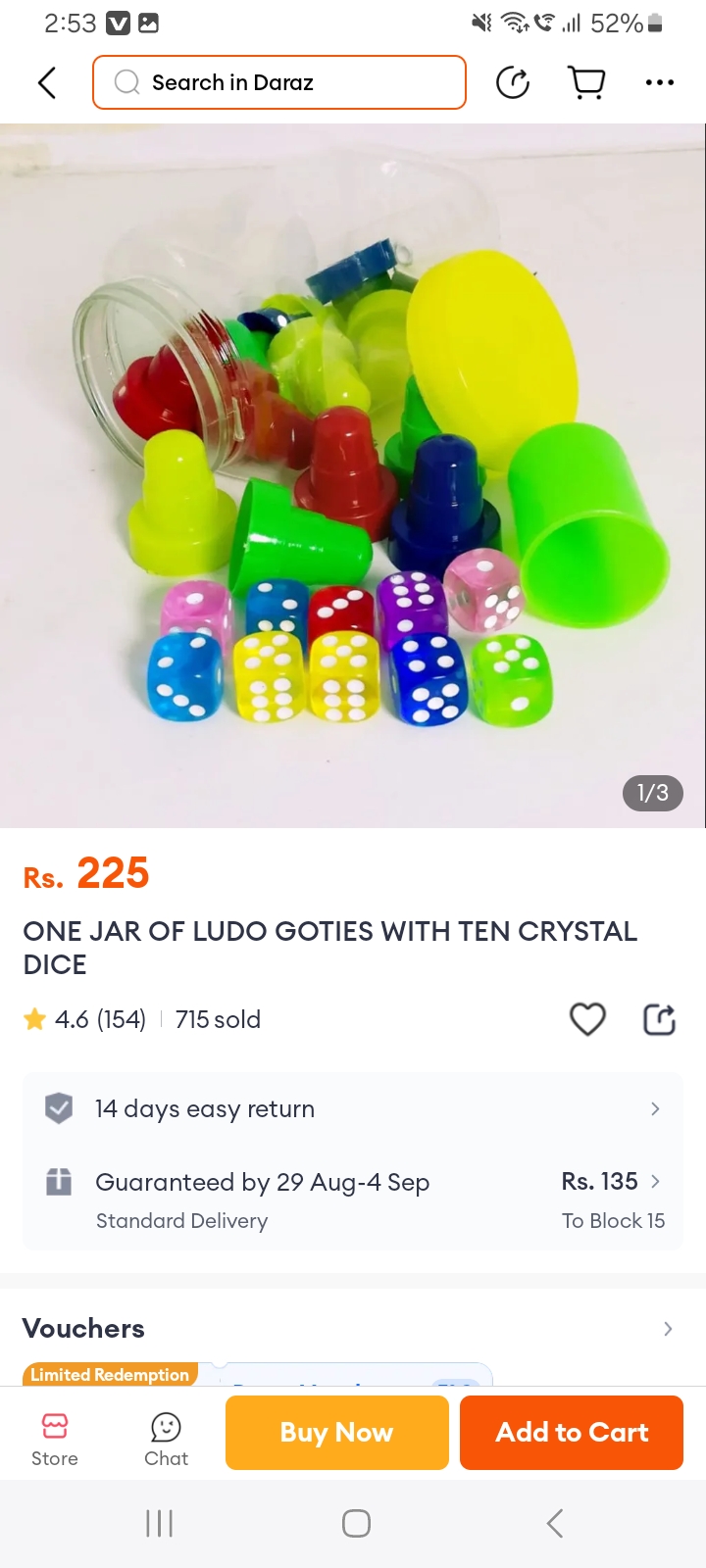View the Ludo goties product image

[353, 475]
